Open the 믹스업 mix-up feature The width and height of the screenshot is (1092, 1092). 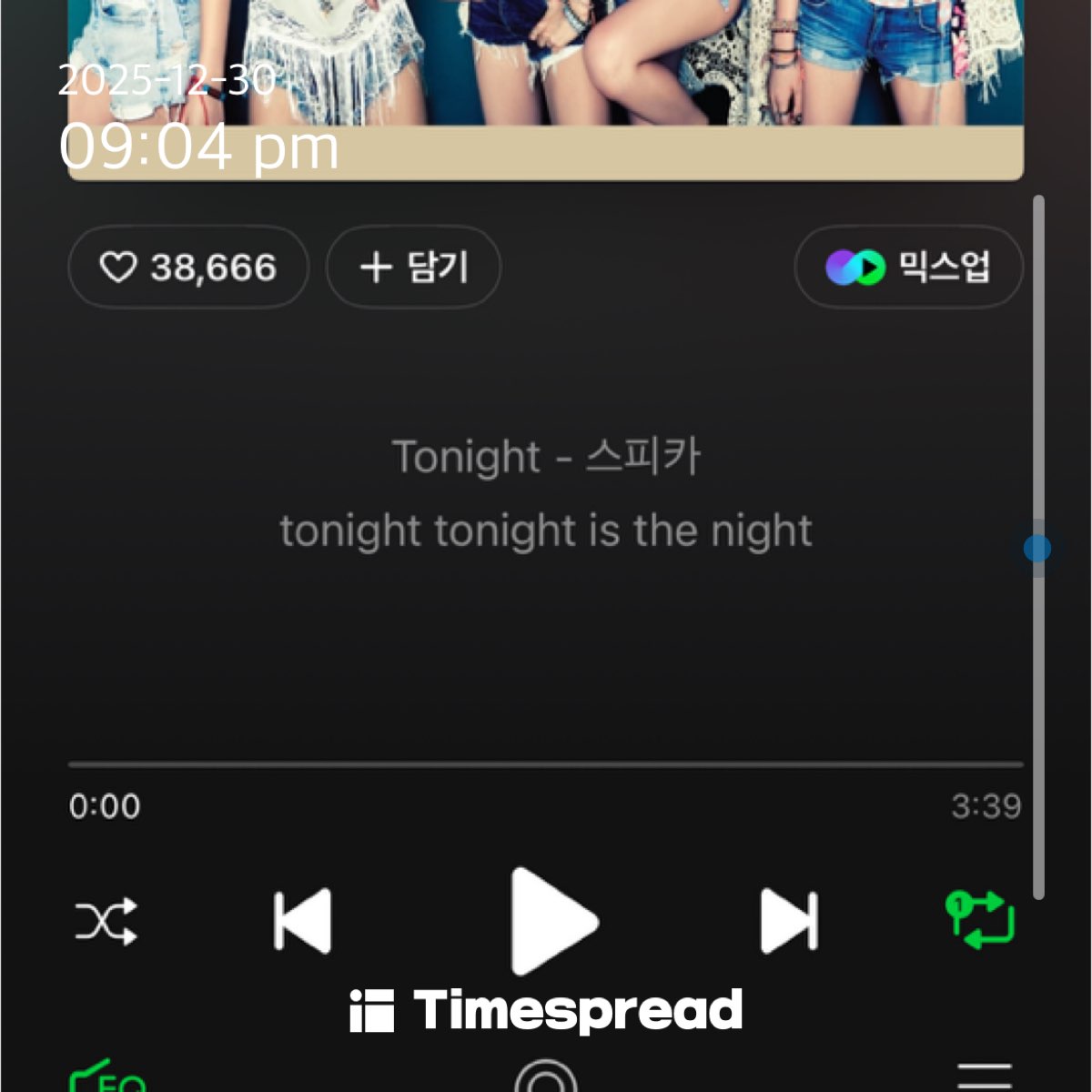908,268
